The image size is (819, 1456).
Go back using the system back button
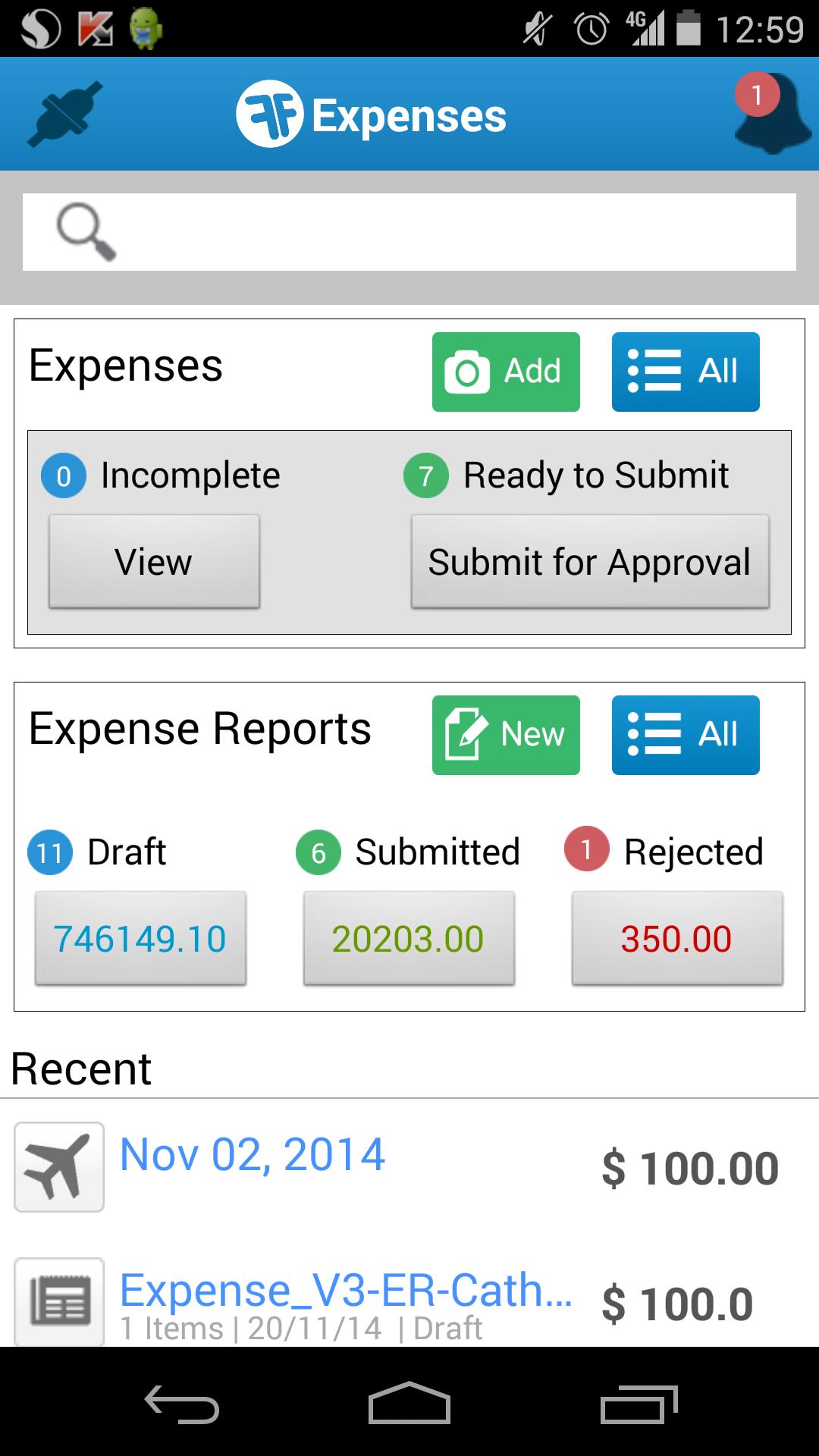point(182,1403)
